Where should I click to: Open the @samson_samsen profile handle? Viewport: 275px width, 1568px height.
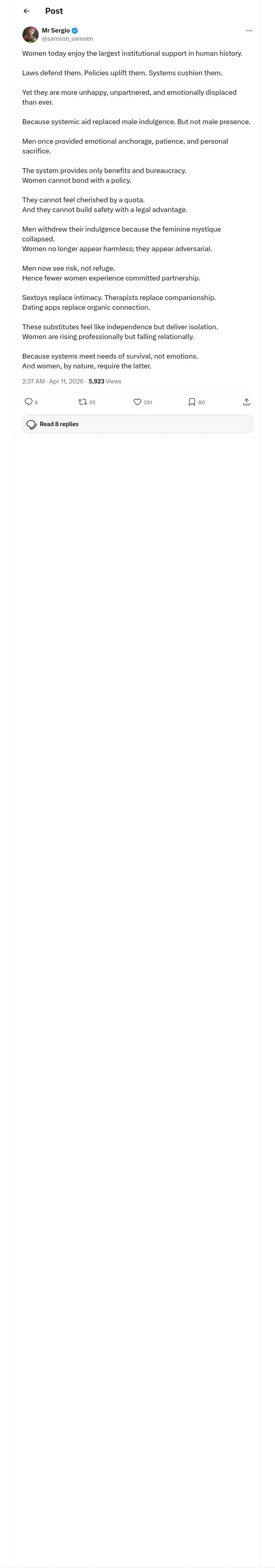(67, 38)
